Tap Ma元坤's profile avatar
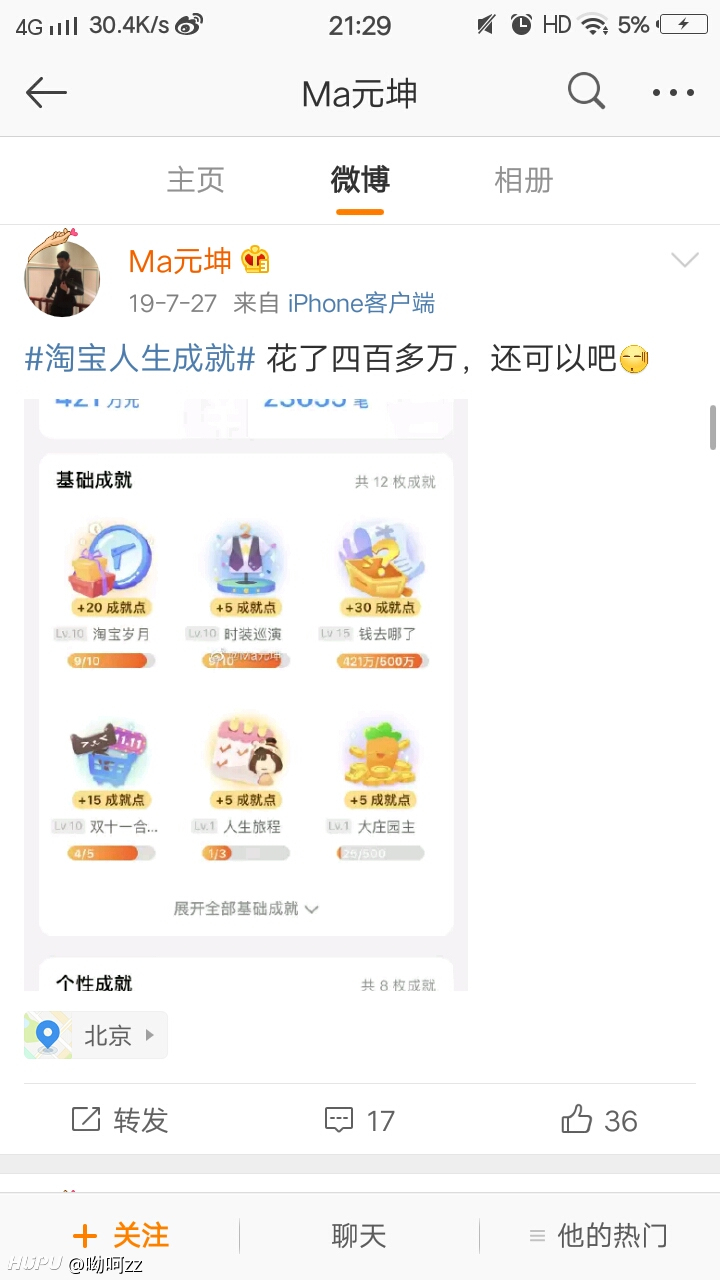The height and width of the screenshot is (1280, 720). pos(62,277)
